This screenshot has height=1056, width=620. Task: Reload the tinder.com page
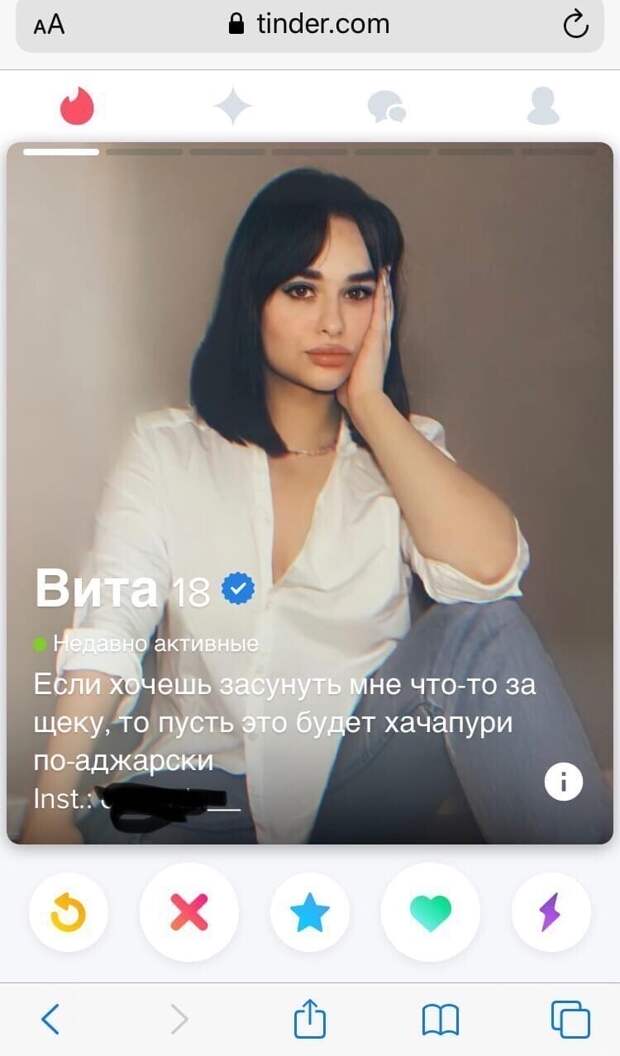pyautogui.click(x=575, y=26)
